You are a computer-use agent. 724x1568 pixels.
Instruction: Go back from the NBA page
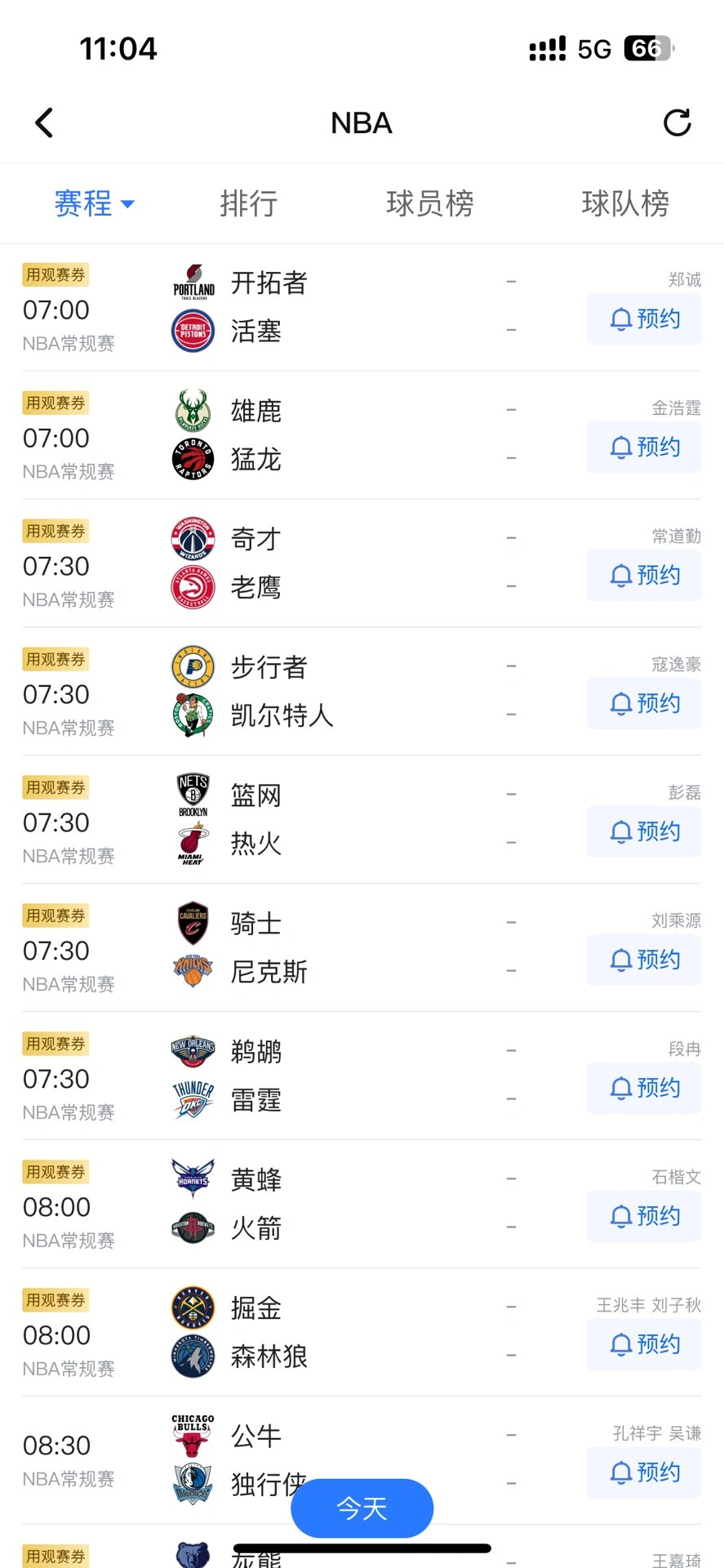pos(45,123)
